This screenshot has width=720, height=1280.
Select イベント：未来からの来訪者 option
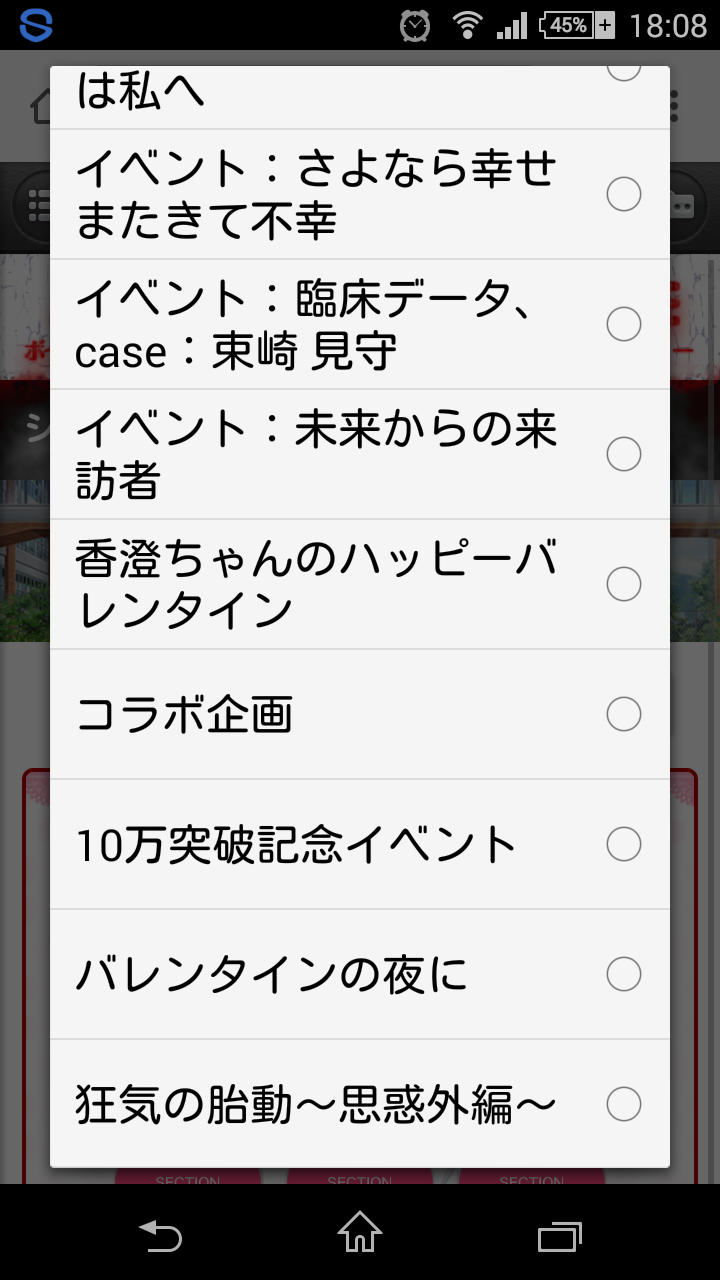(x=360, y=454)
